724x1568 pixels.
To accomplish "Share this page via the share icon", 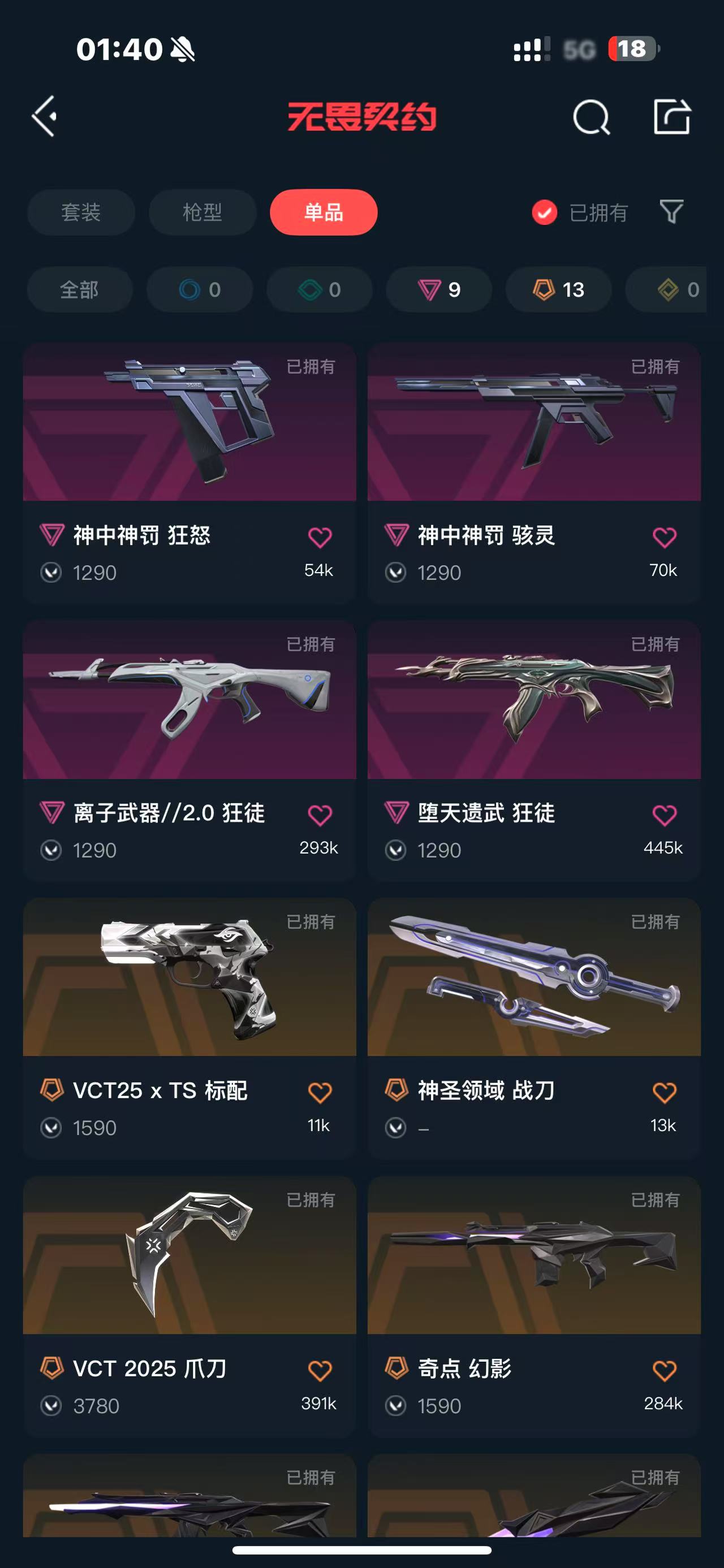I will tap(671, 116).
